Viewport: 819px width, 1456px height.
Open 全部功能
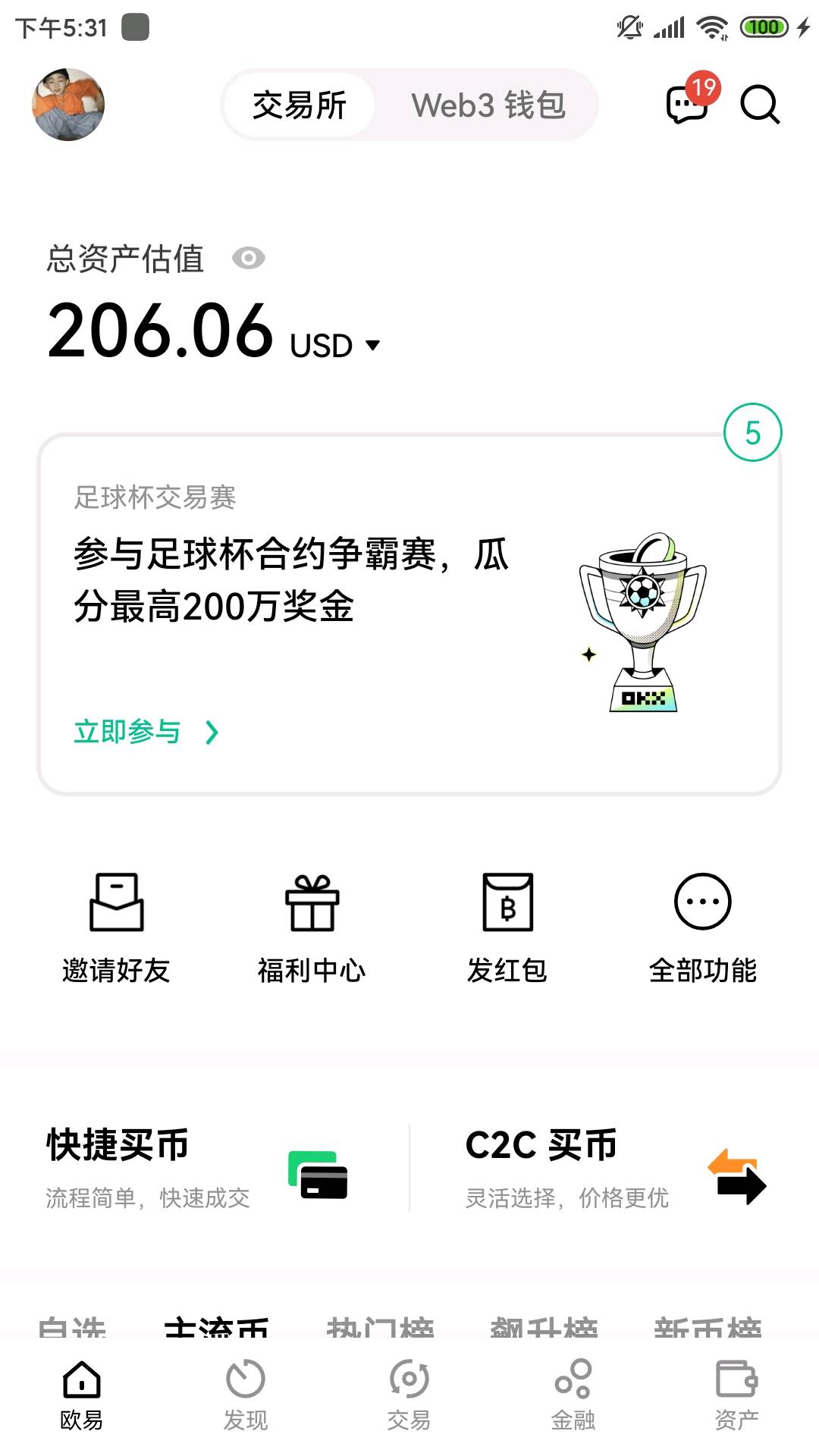(x=703, y=927)
